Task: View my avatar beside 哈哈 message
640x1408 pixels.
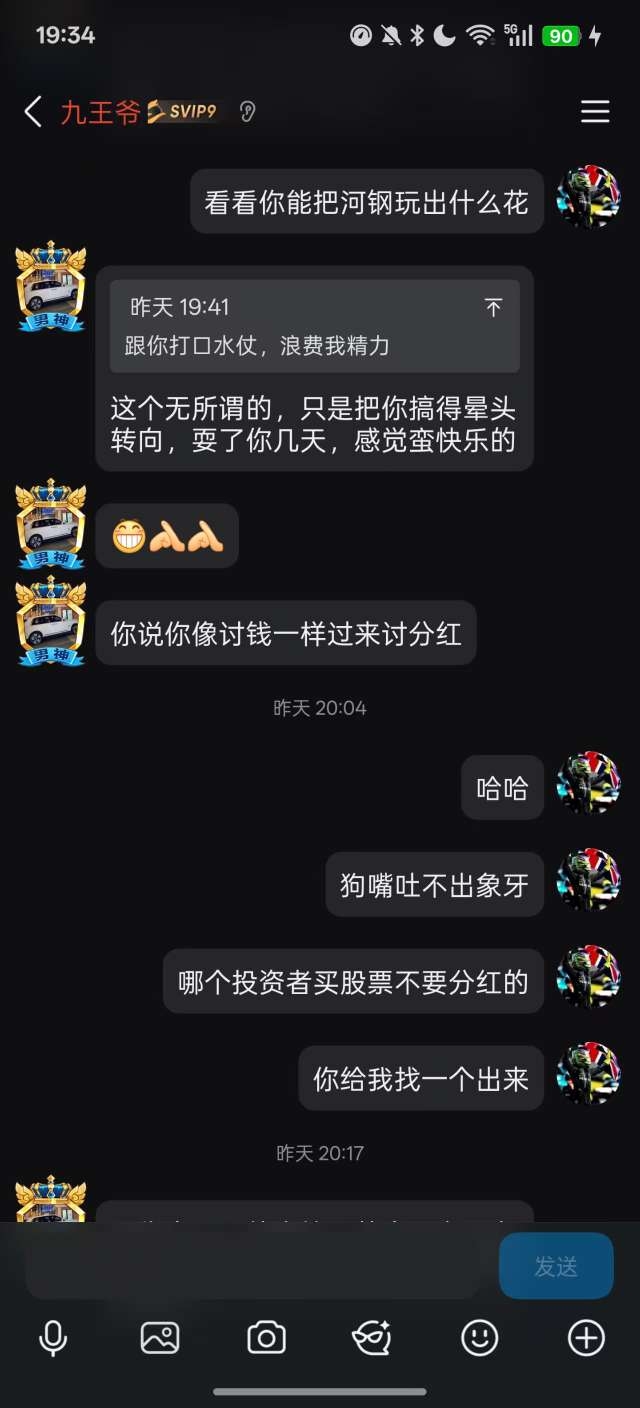Action: (x=588, y=783)
